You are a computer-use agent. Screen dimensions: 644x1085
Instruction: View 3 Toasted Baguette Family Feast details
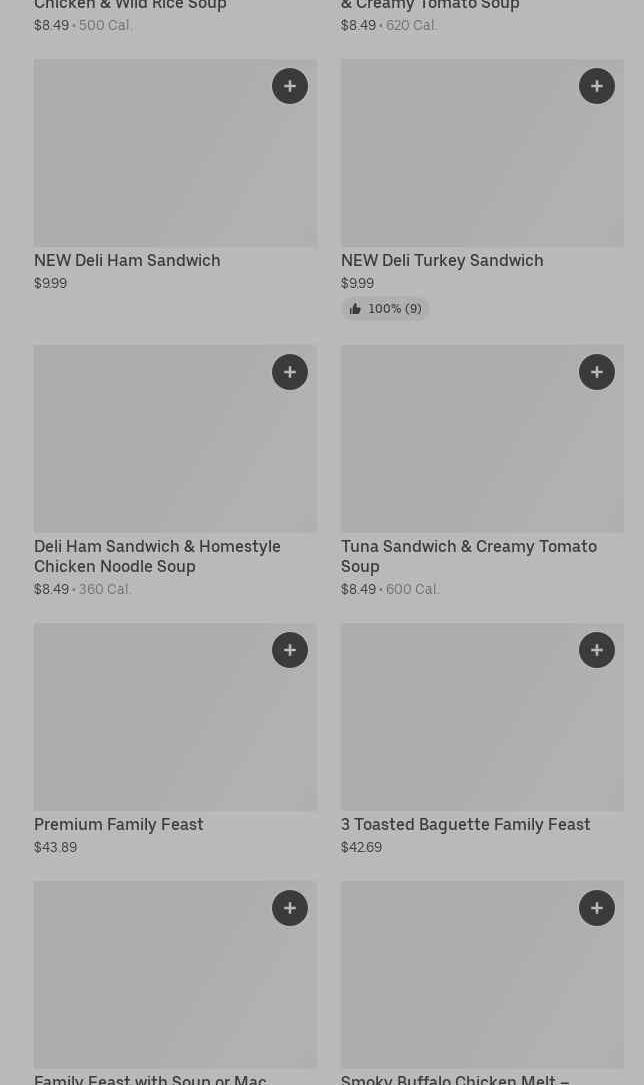tap(465, 824)
